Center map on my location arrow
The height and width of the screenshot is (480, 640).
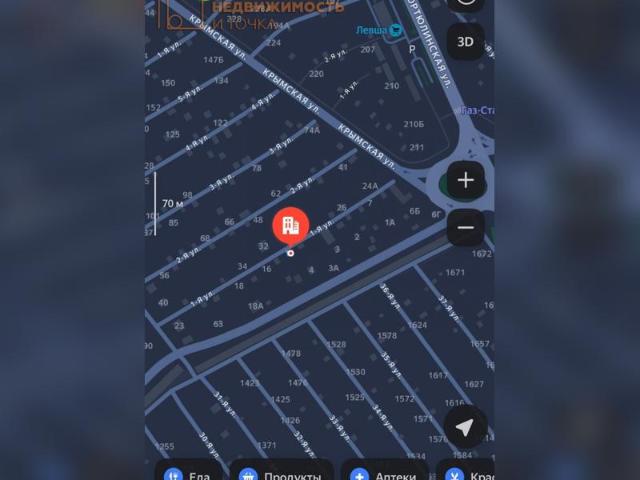coord(465,427)
